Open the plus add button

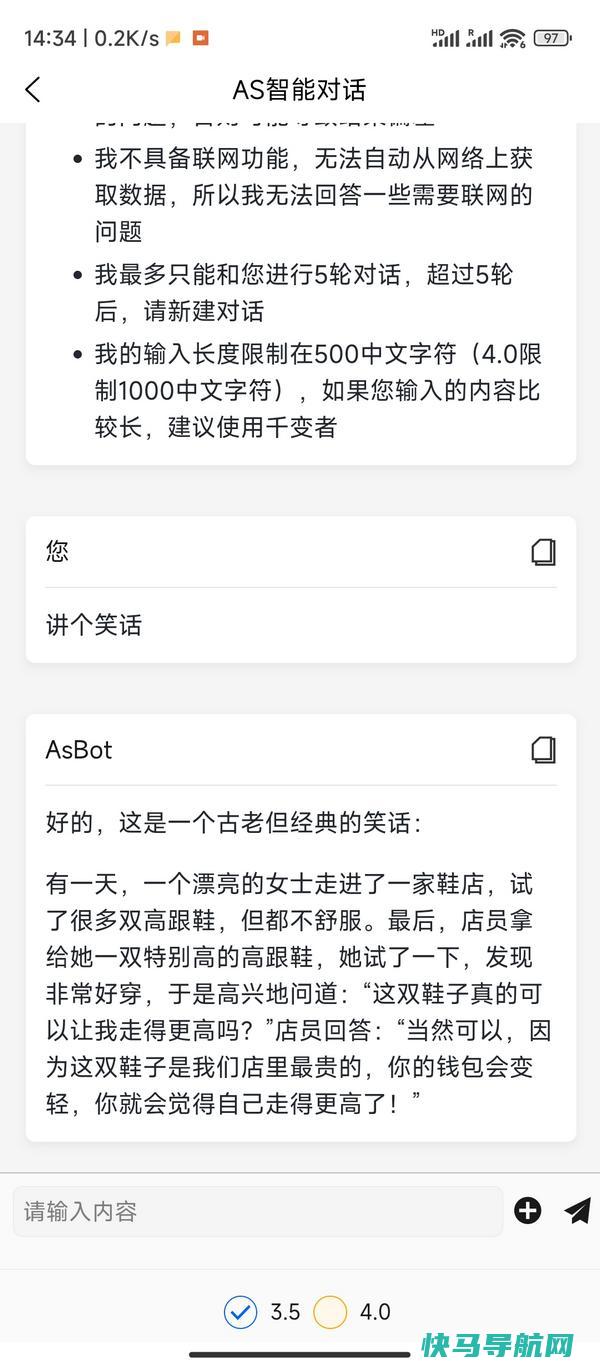(x=528, y=1211)
